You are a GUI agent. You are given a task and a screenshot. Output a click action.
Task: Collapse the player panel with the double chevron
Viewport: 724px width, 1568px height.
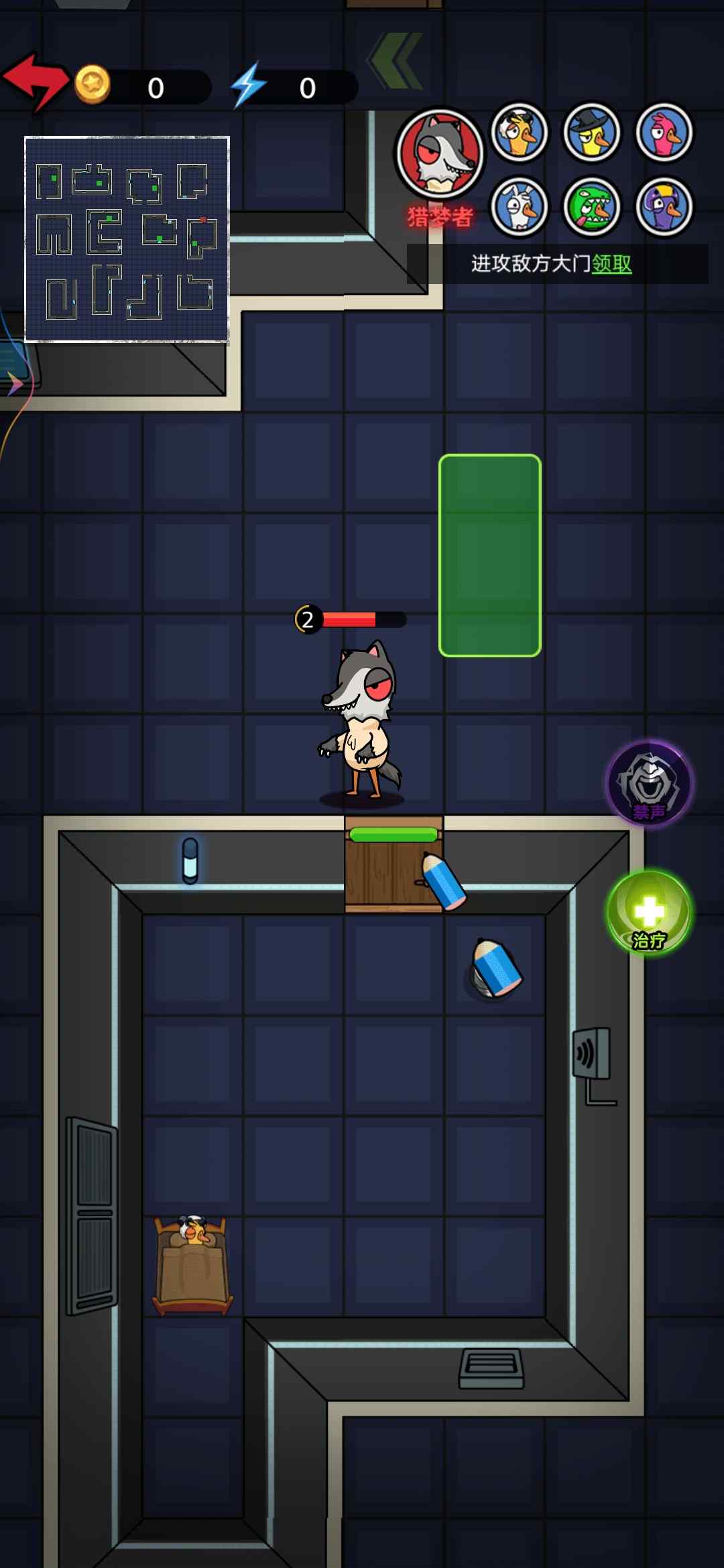[x=396, y=61]
